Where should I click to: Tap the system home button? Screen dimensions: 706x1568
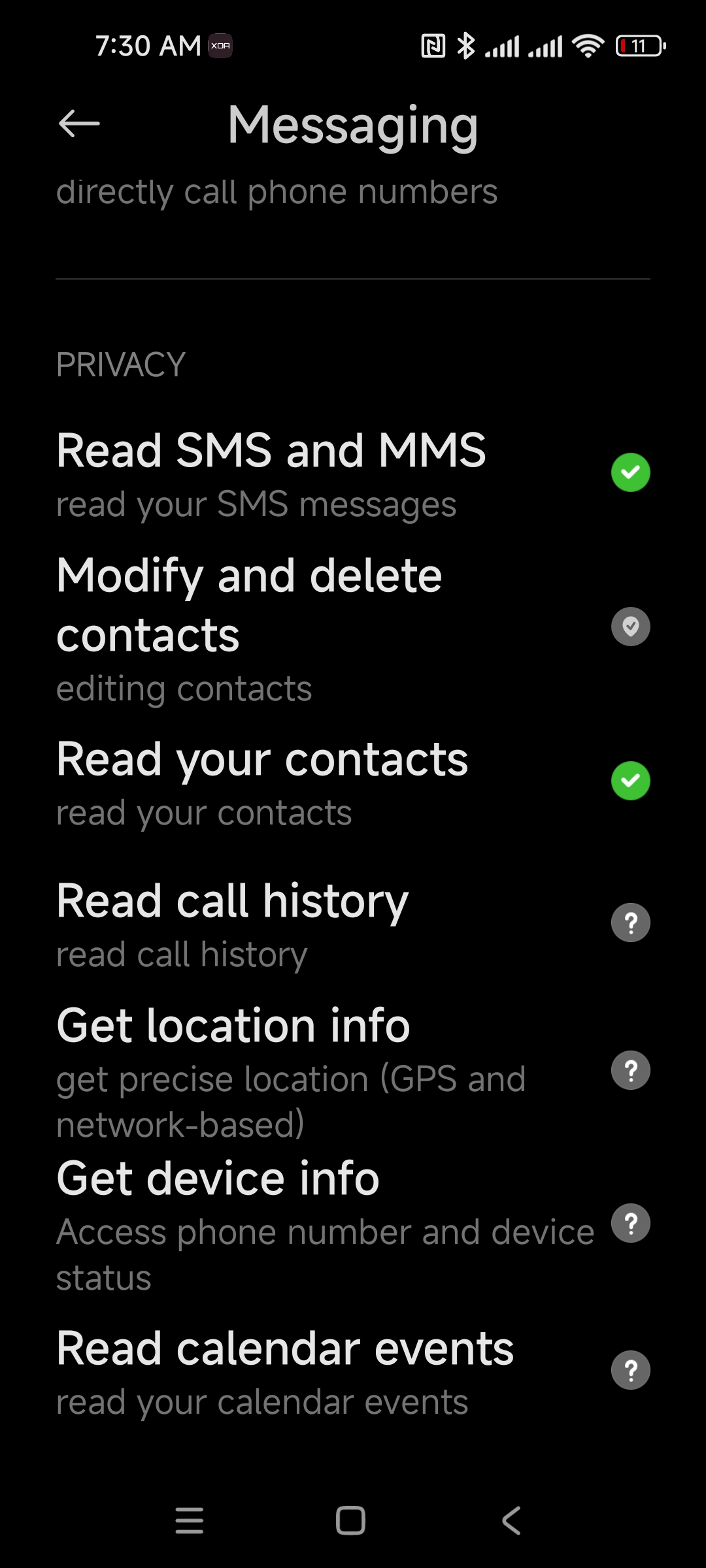(350, 1520)
